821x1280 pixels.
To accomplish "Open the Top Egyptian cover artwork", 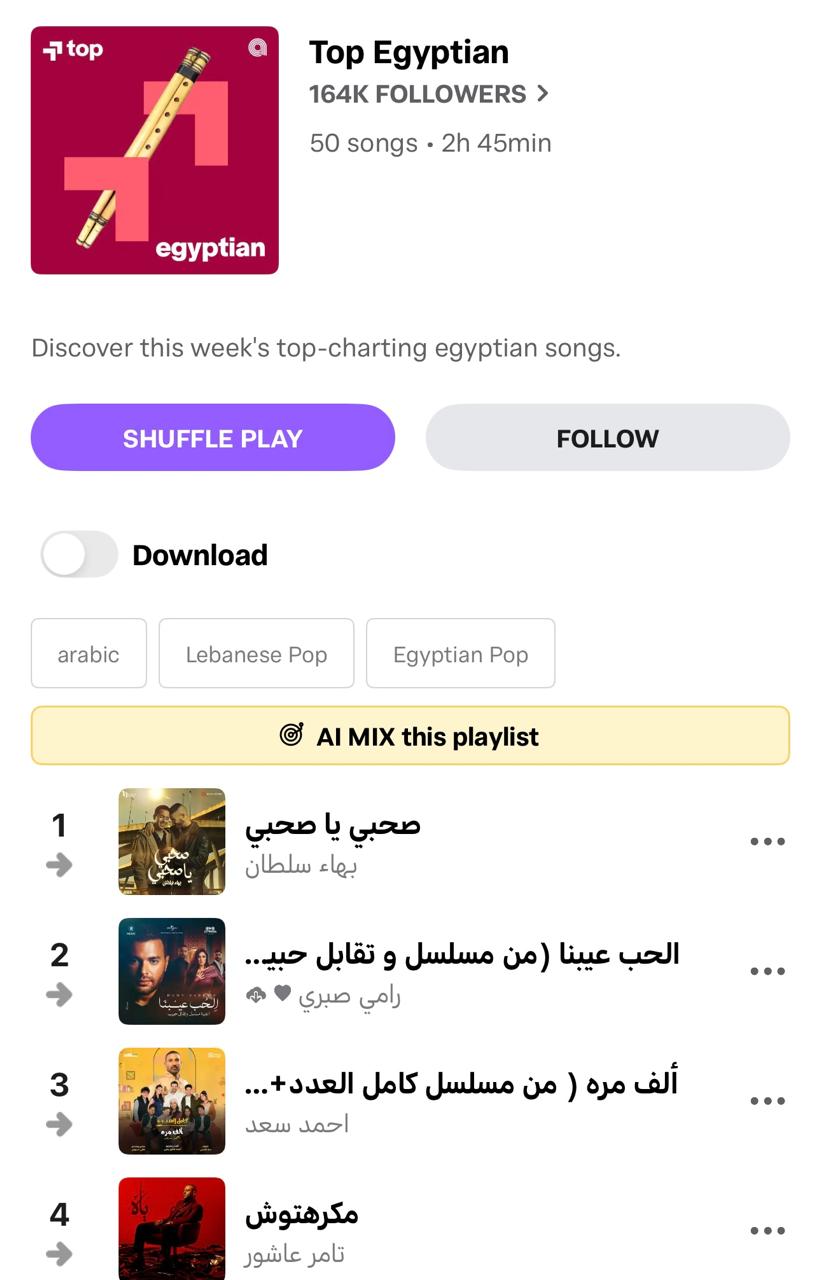I will (154, 150).
